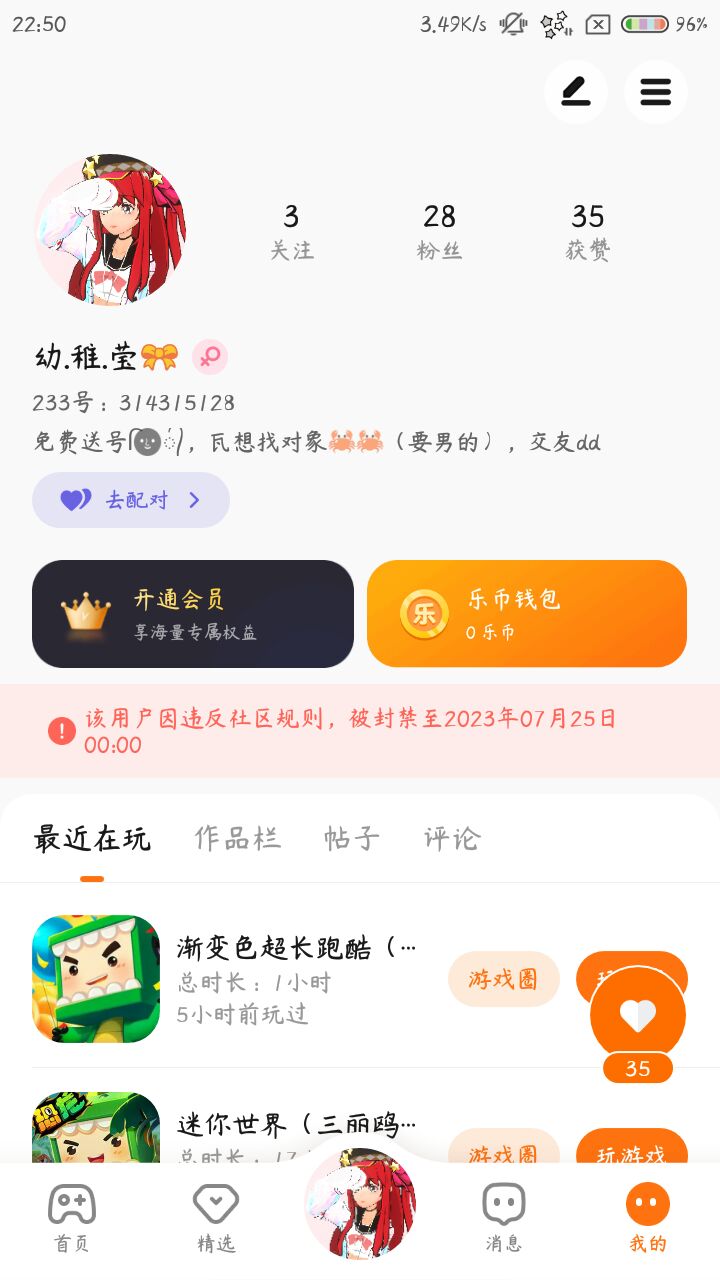Screen dimensions: 720x1280
Task: Open the 乐币钱包 wallet
Action: pyautogui.click(x=526, y=614)
